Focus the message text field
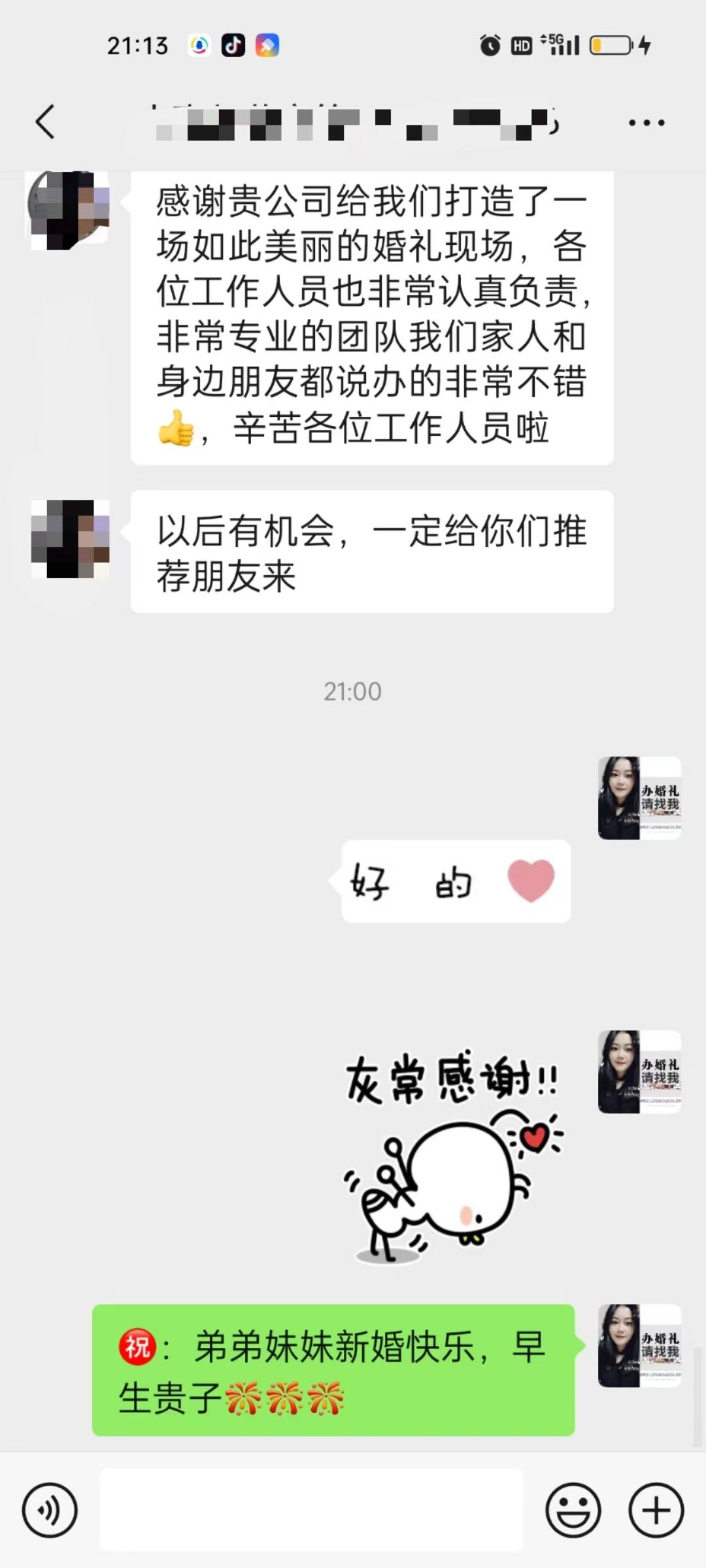The height and width of the screenshot is (1568, 706). (x=311, y=1510)
